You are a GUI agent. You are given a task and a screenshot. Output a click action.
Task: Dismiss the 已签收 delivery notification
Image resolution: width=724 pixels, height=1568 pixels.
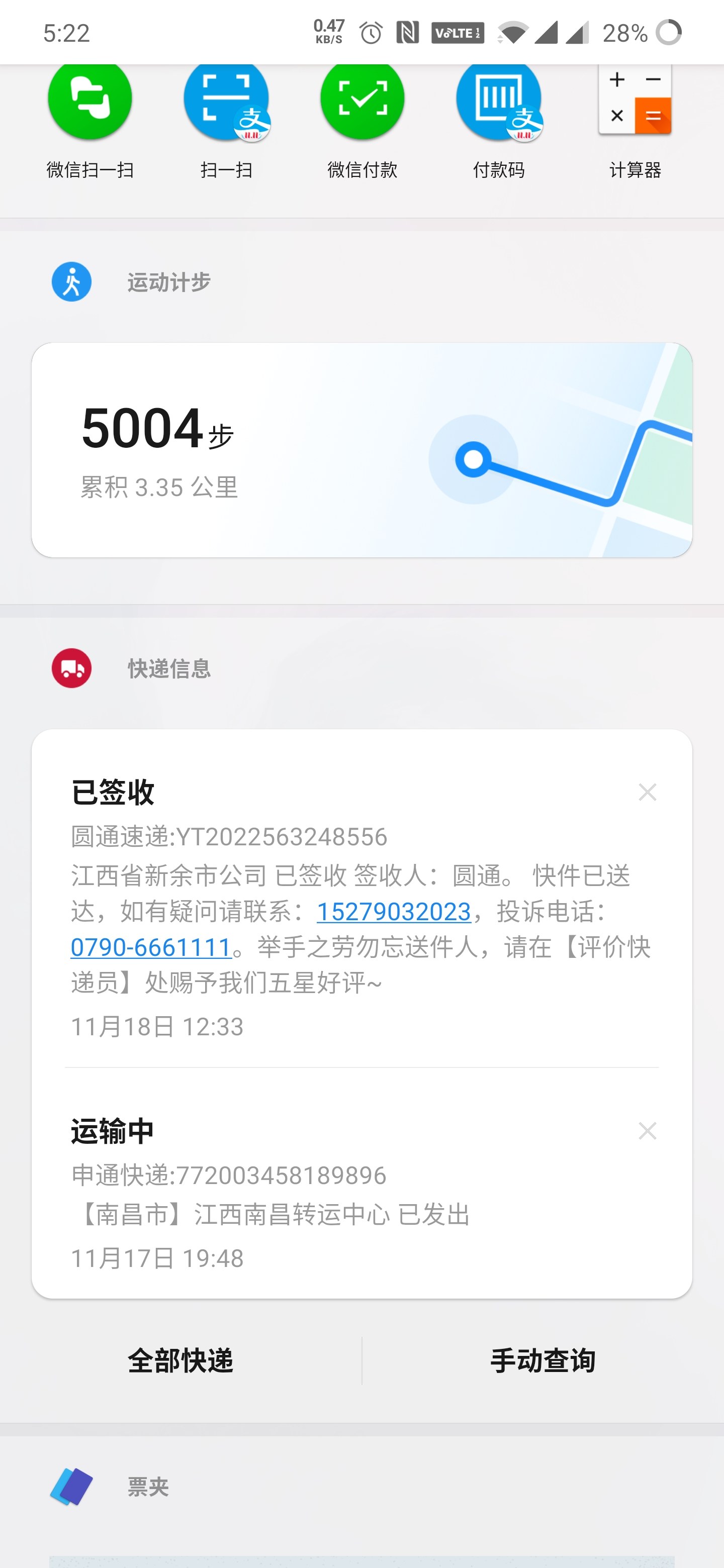[648, 792]
